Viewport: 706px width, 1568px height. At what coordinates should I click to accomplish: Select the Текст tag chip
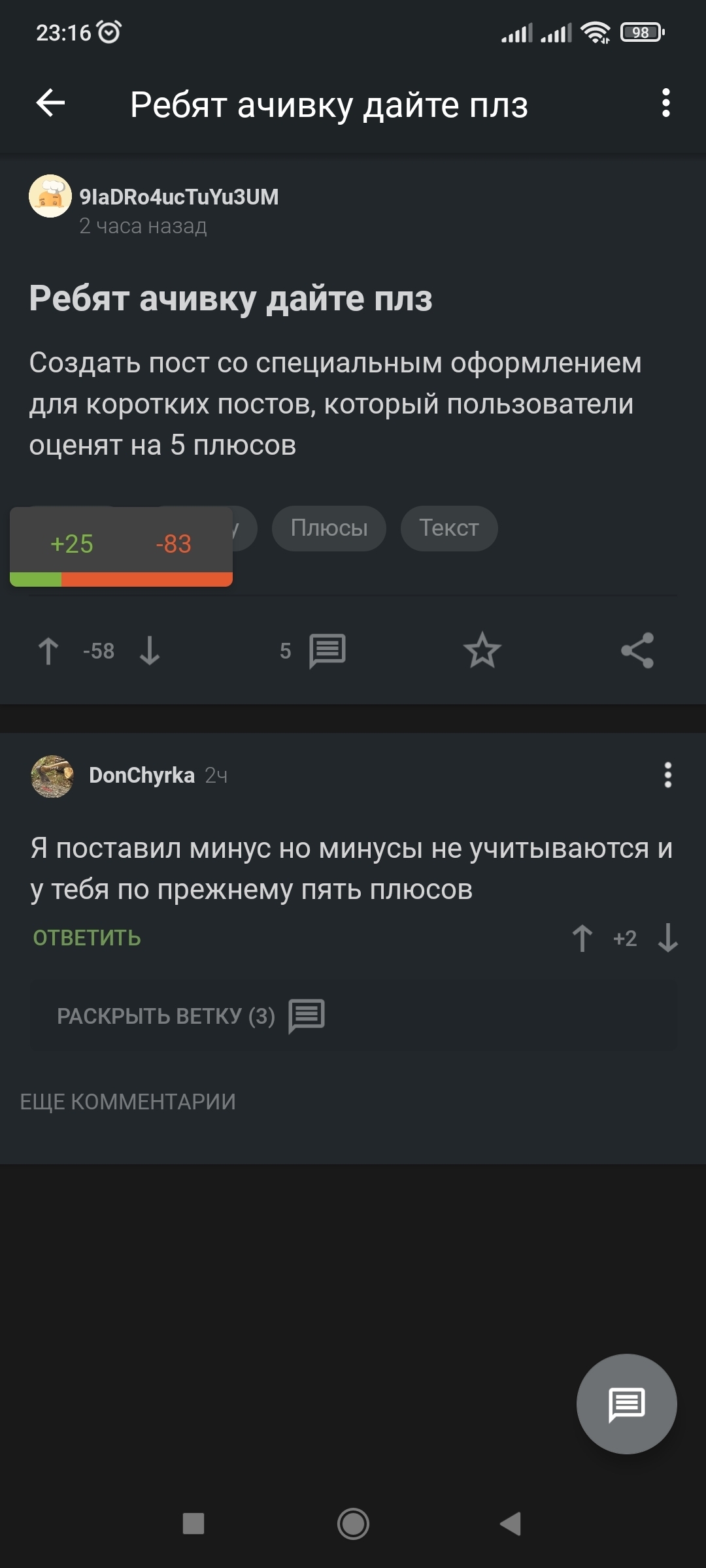click(x=449, y=528)
